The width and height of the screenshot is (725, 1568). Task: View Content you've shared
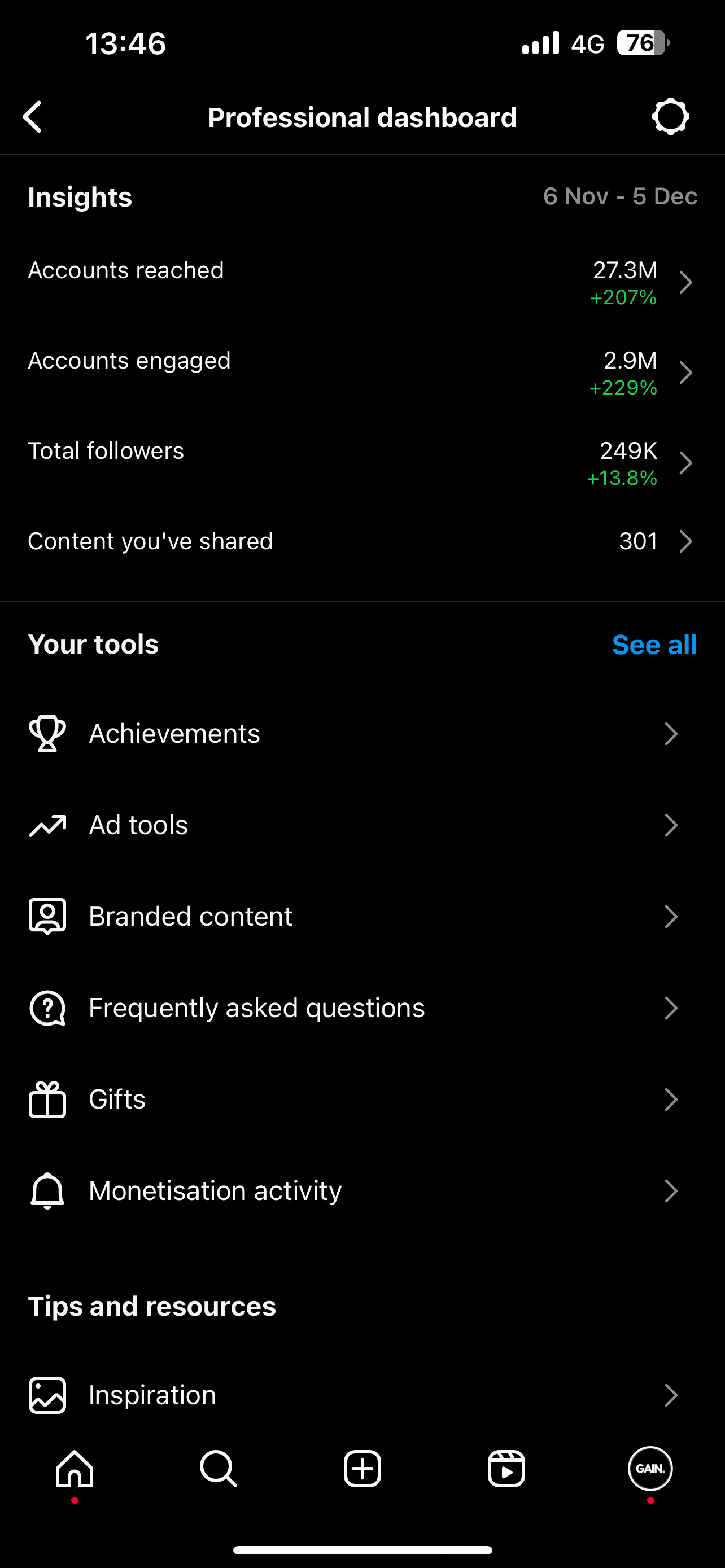click(x=361, y=541)
